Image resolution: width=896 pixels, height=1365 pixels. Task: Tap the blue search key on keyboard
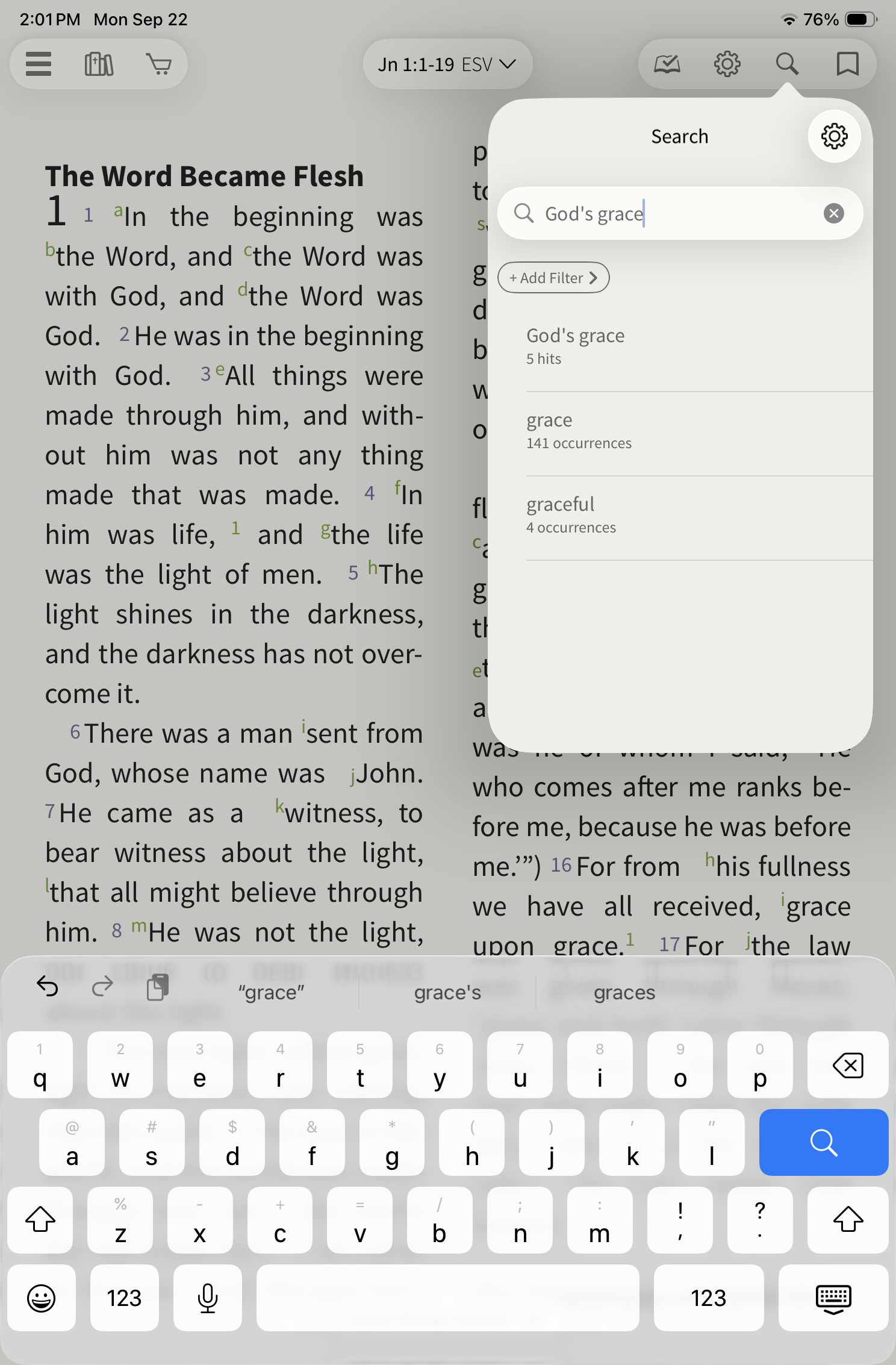pos(823,1142)
